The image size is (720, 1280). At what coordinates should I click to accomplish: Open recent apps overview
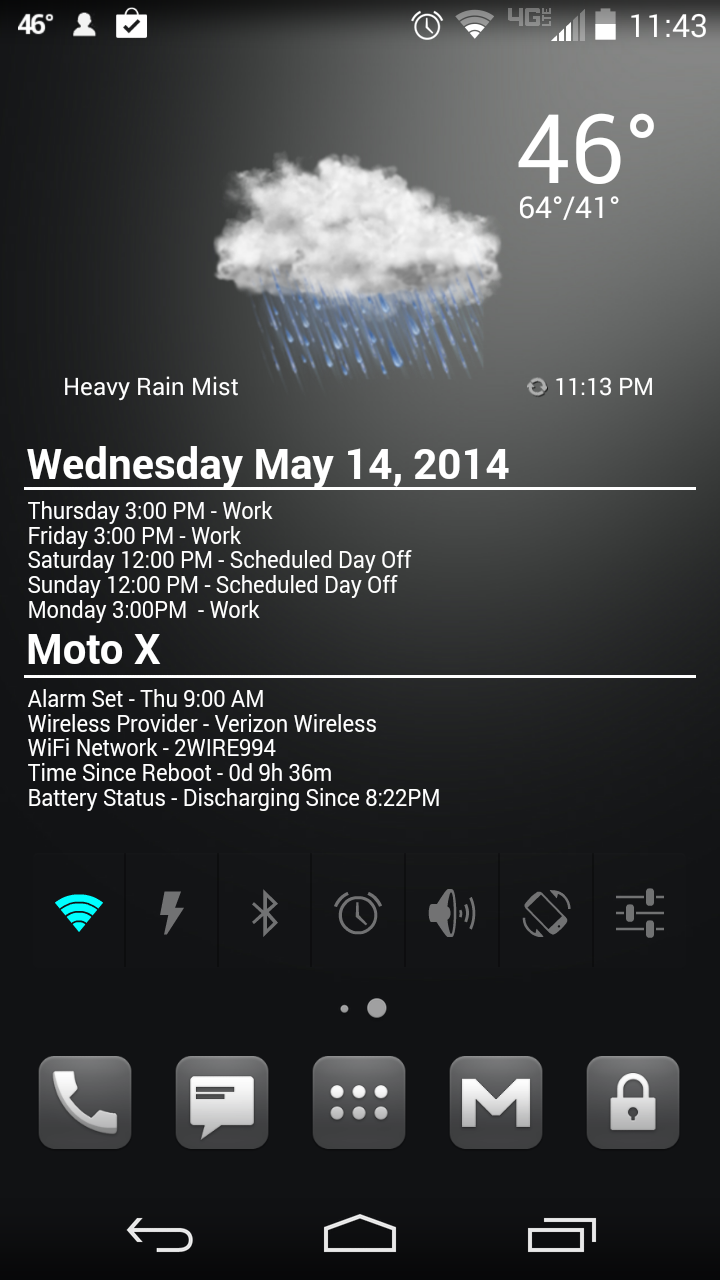click(562, 1234)
